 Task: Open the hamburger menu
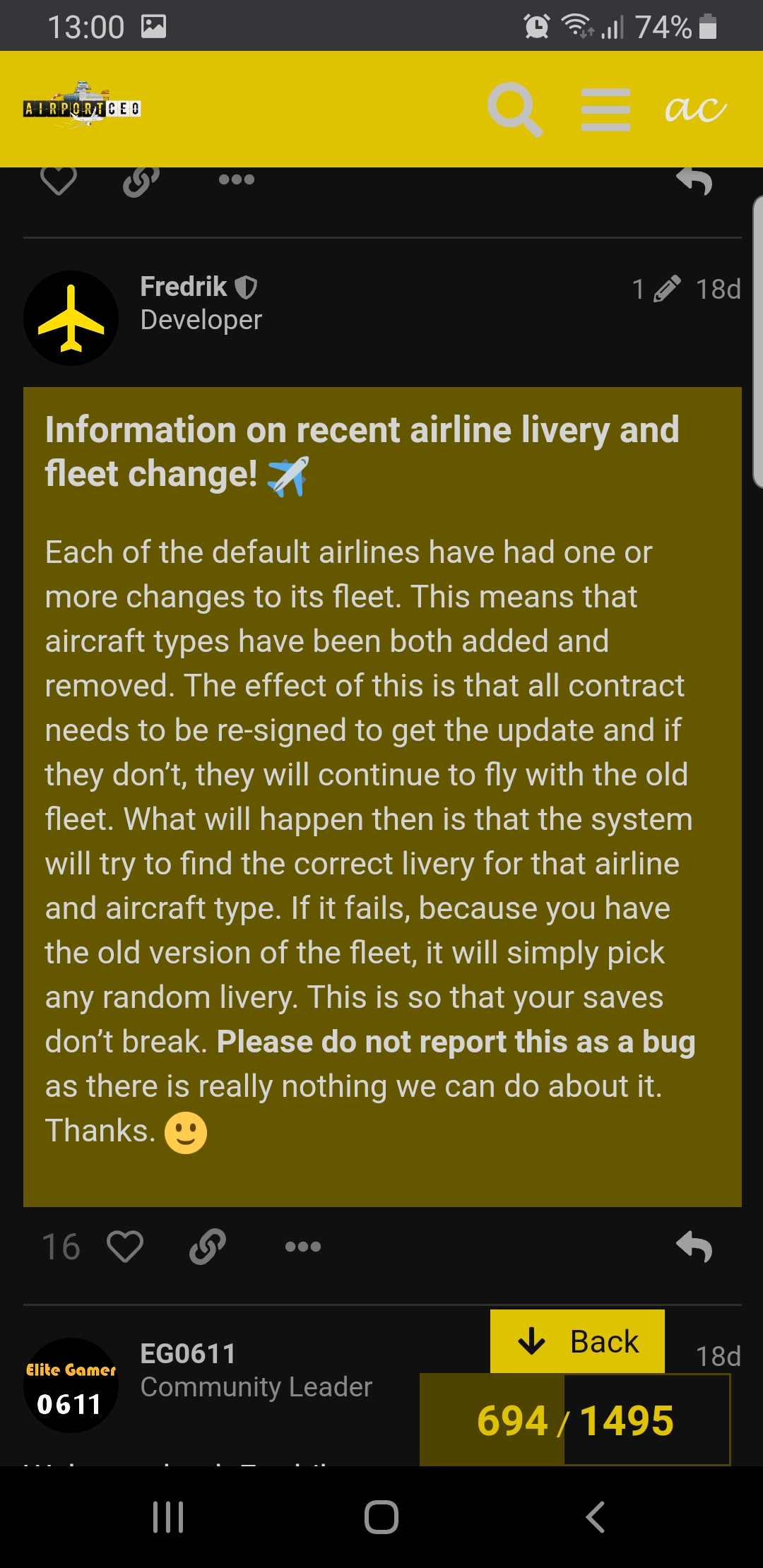point(605,109)
